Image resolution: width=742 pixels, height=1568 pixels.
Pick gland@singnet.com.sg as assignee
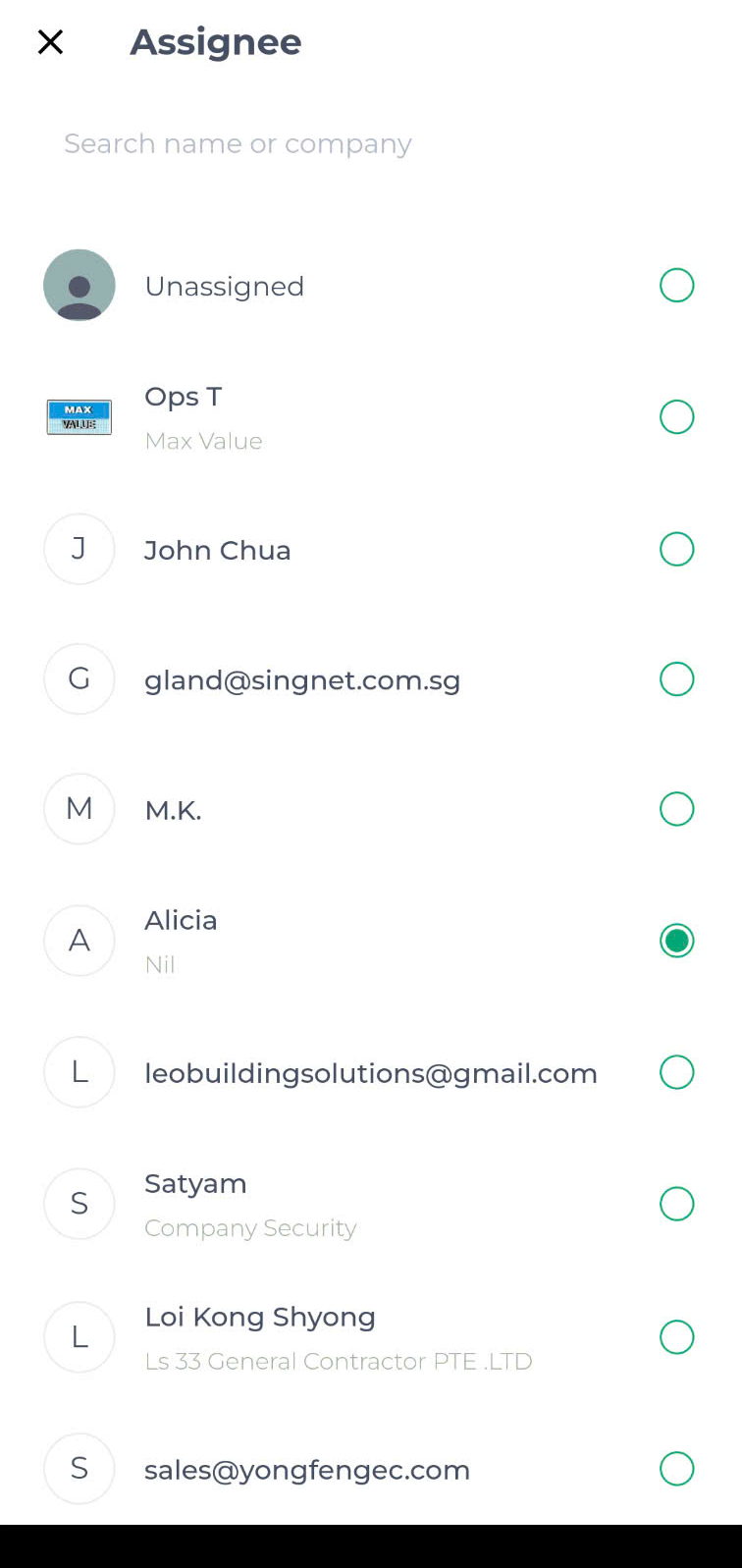(x=371, y=679)
